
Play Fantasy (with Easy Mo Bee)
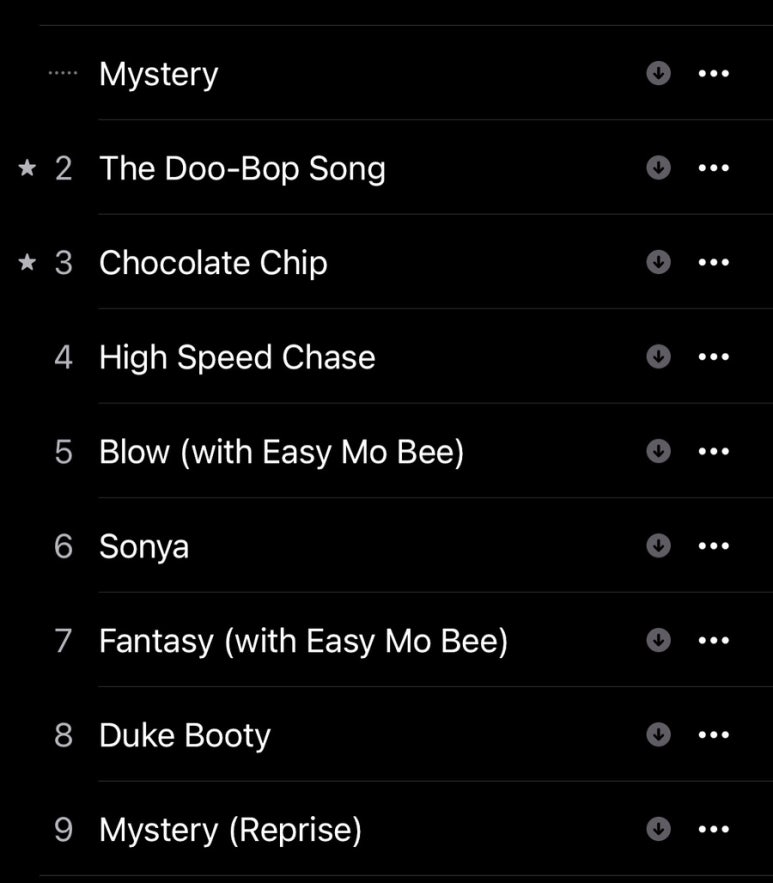tap(303, 640)
